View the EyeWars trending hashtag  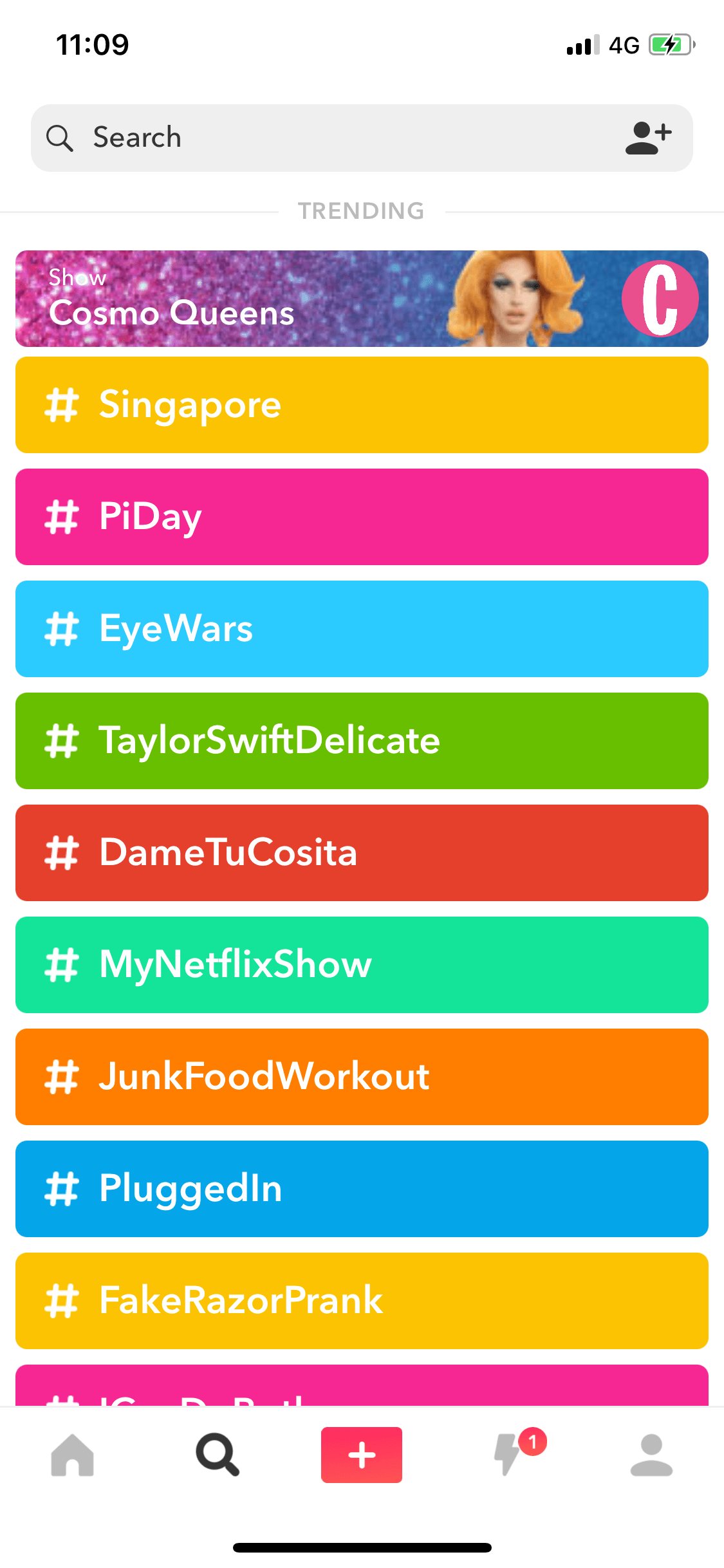tap(362, 629)
